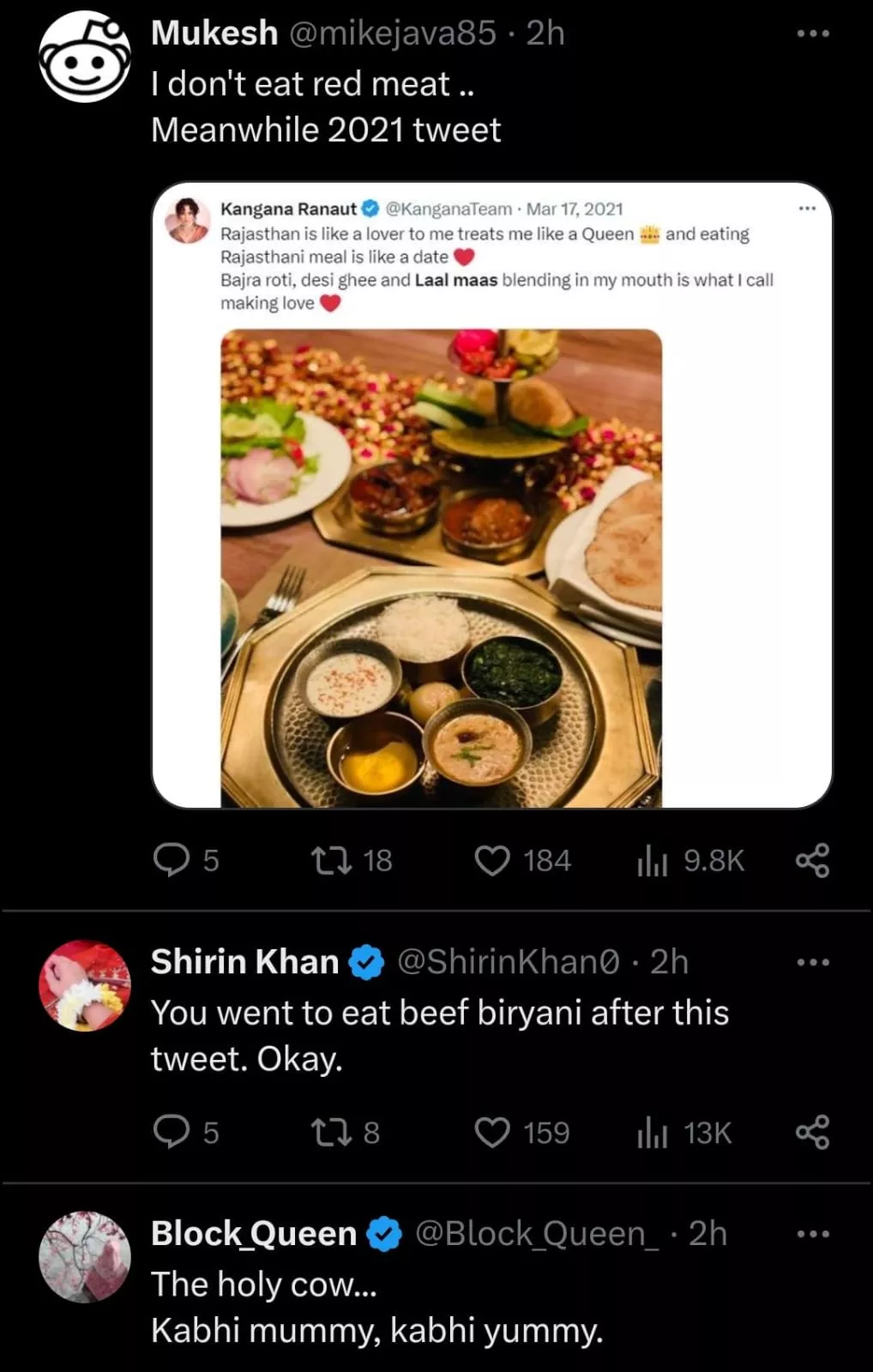Retweet Shirin Khan's tweet

coord(332,1132)
